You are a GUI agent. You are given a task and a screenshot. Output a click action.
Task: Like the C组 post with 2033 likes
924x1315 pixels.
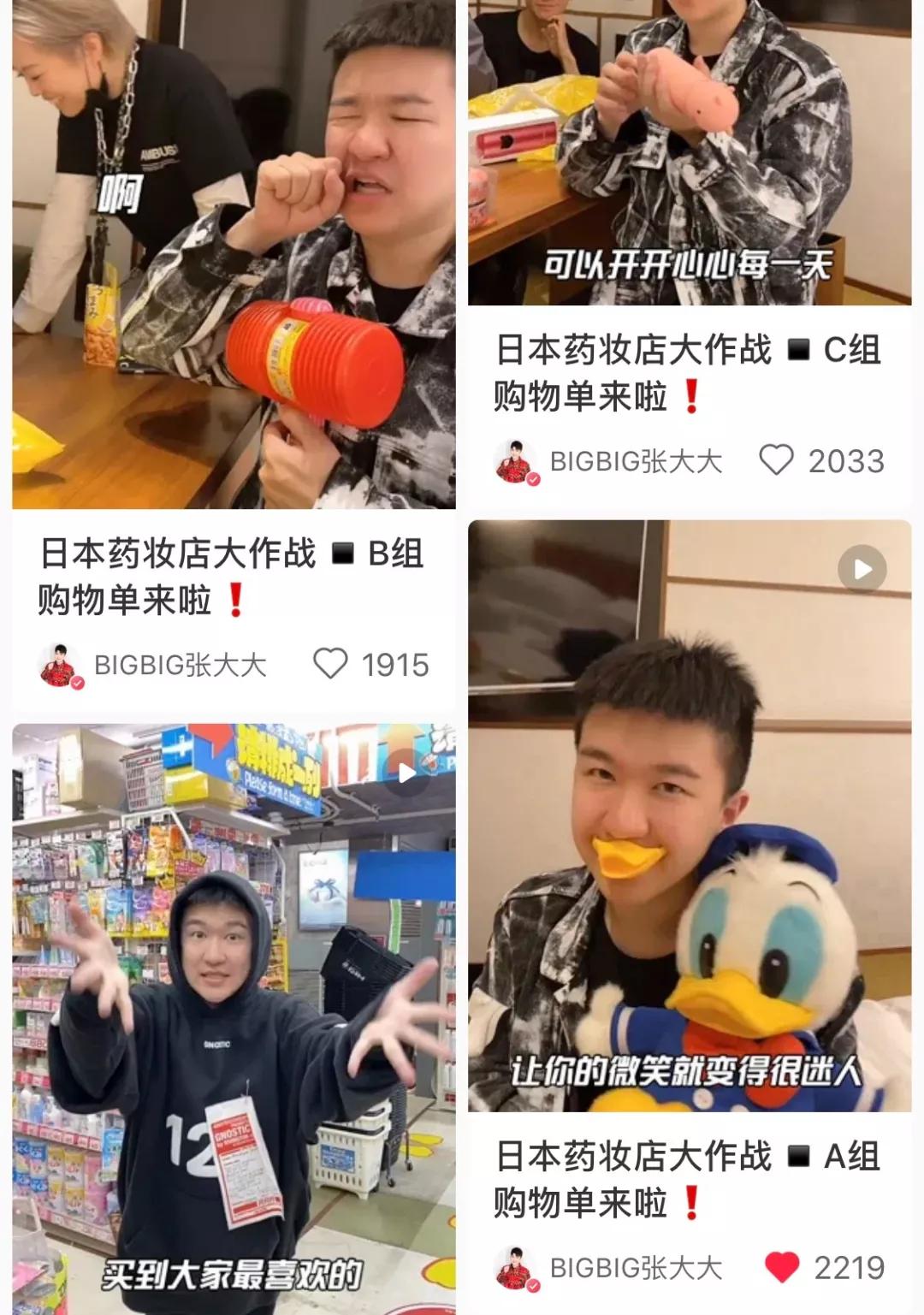pos(776,460)
